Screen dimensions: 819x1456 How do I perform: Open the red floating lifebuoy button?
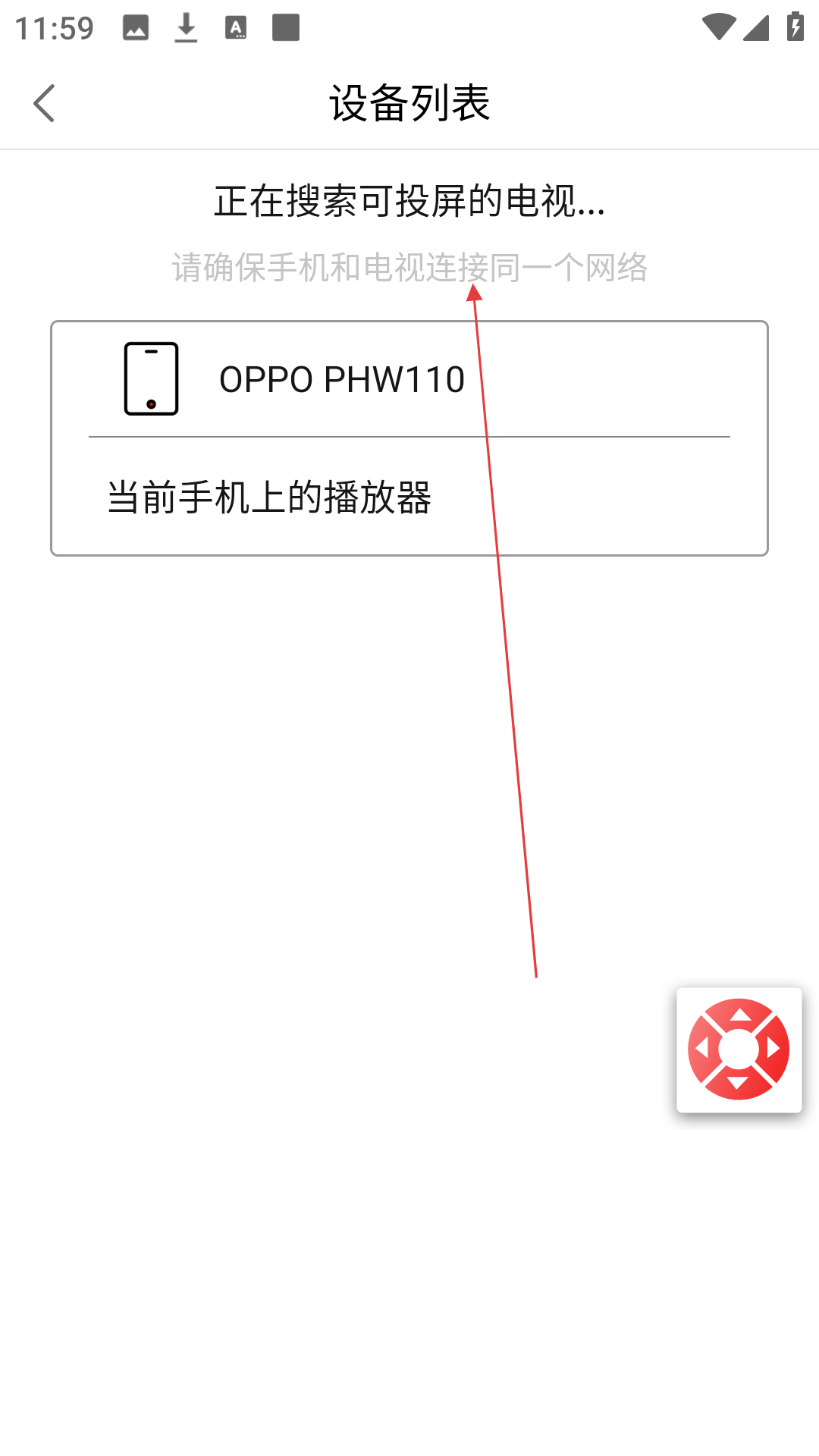point(739,1050)
